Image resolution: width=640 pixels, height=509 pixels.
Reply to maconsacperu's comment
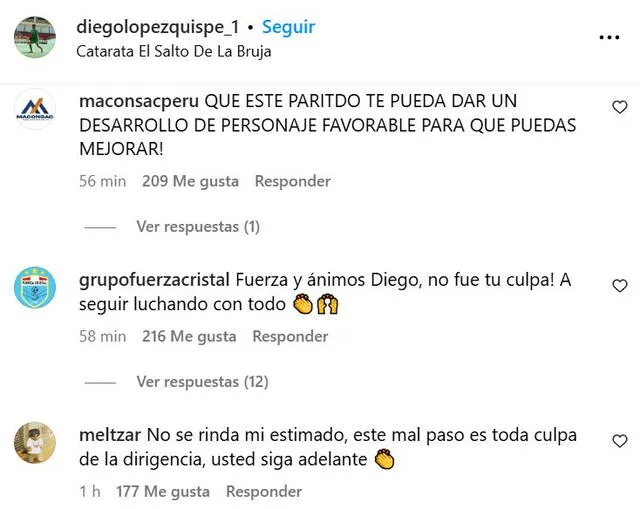coord(292,181)
